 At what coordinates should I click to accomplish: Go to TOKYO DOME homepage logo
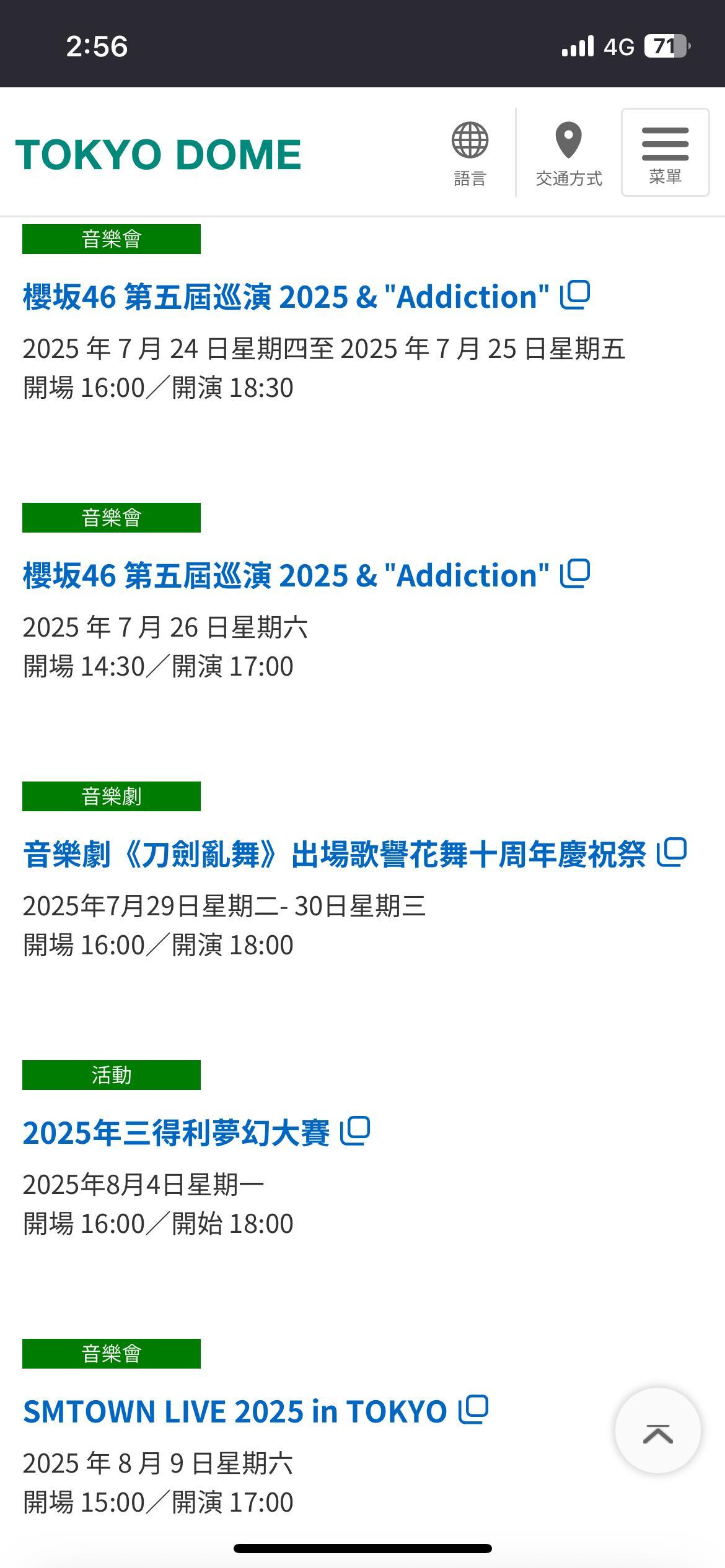(x=159, y=154)
